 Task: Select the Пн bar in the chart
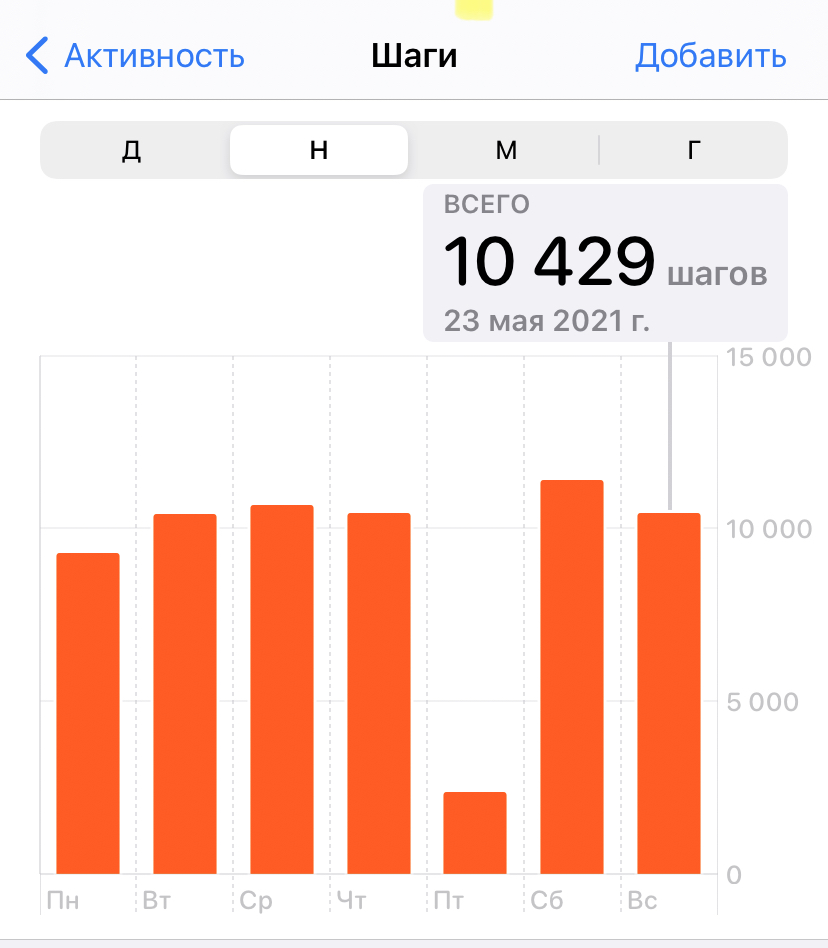88,713
